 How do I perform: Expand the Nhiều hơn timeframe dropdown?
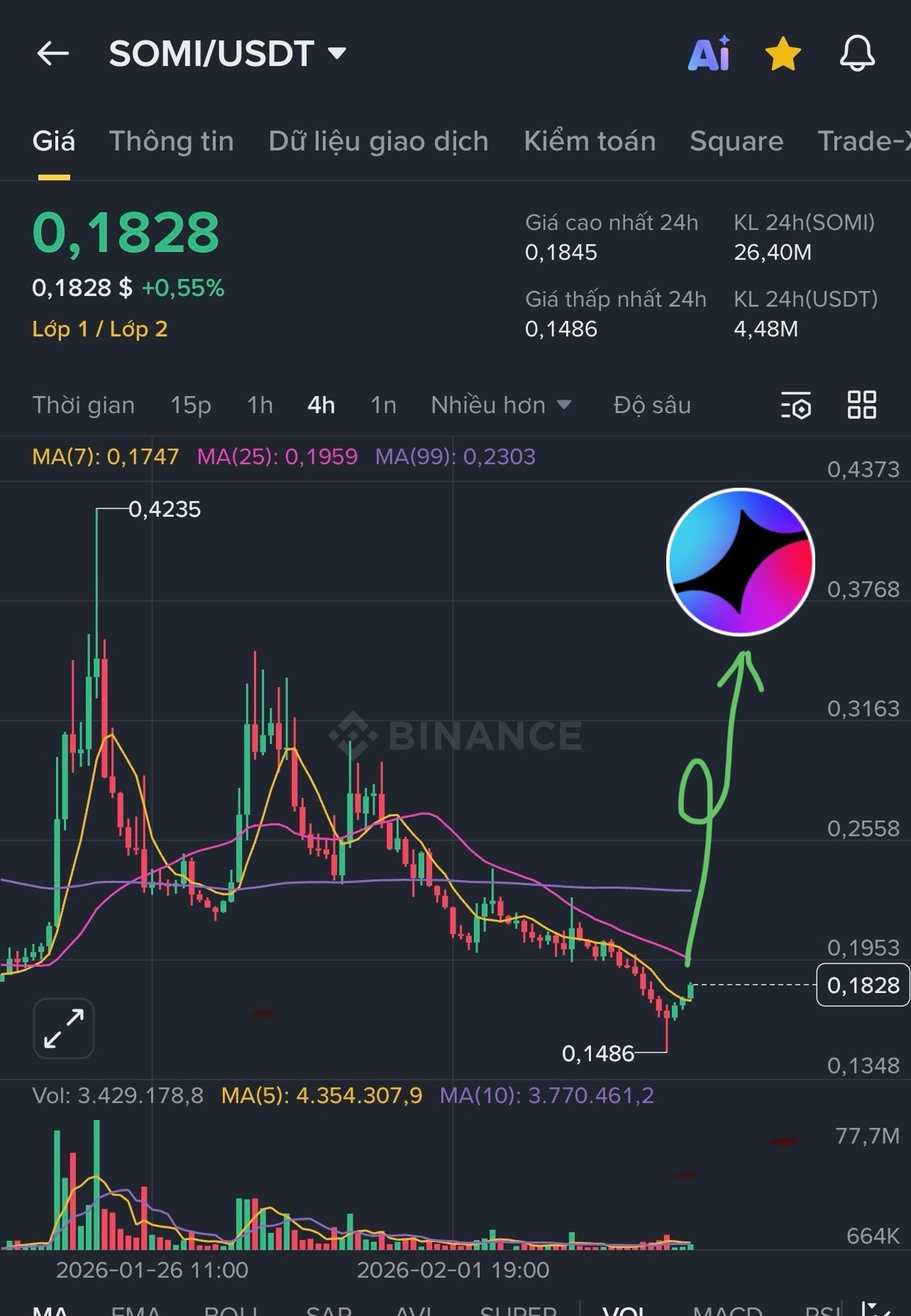click(501, 405)
